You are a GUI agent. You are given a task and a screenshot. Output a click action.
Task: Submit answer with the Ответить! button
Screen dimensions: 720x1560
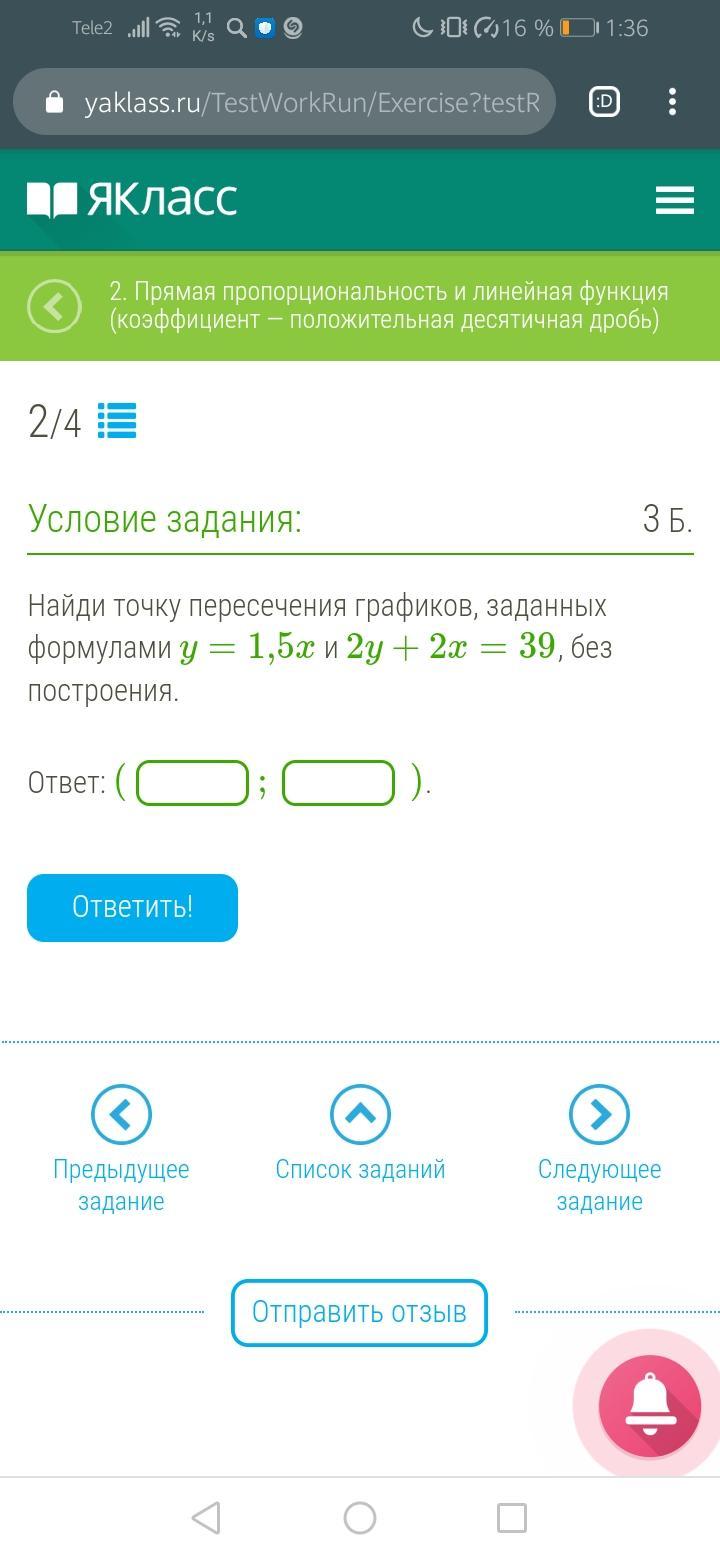click(x=132, y=907)
